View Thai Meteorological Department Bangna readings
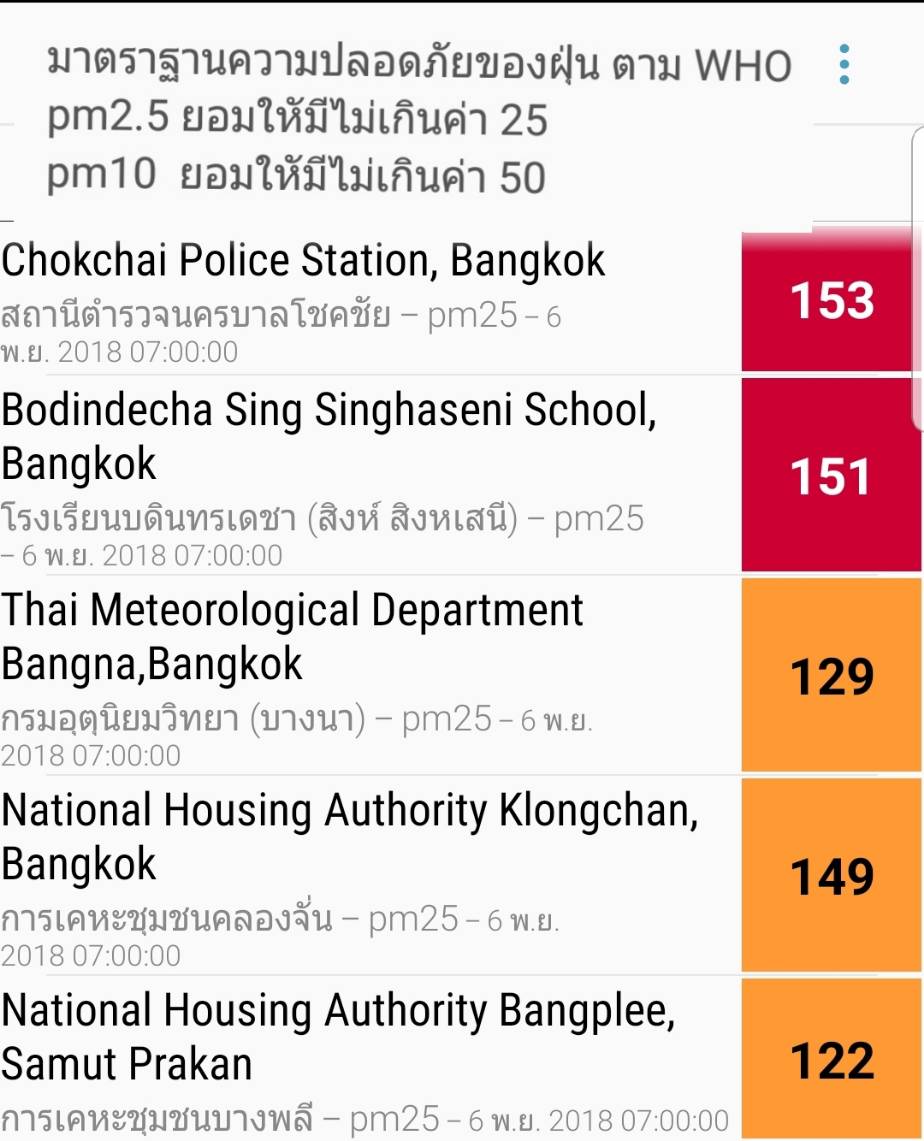Screen dimensions: 924x1141 click(x=370, y=675)
